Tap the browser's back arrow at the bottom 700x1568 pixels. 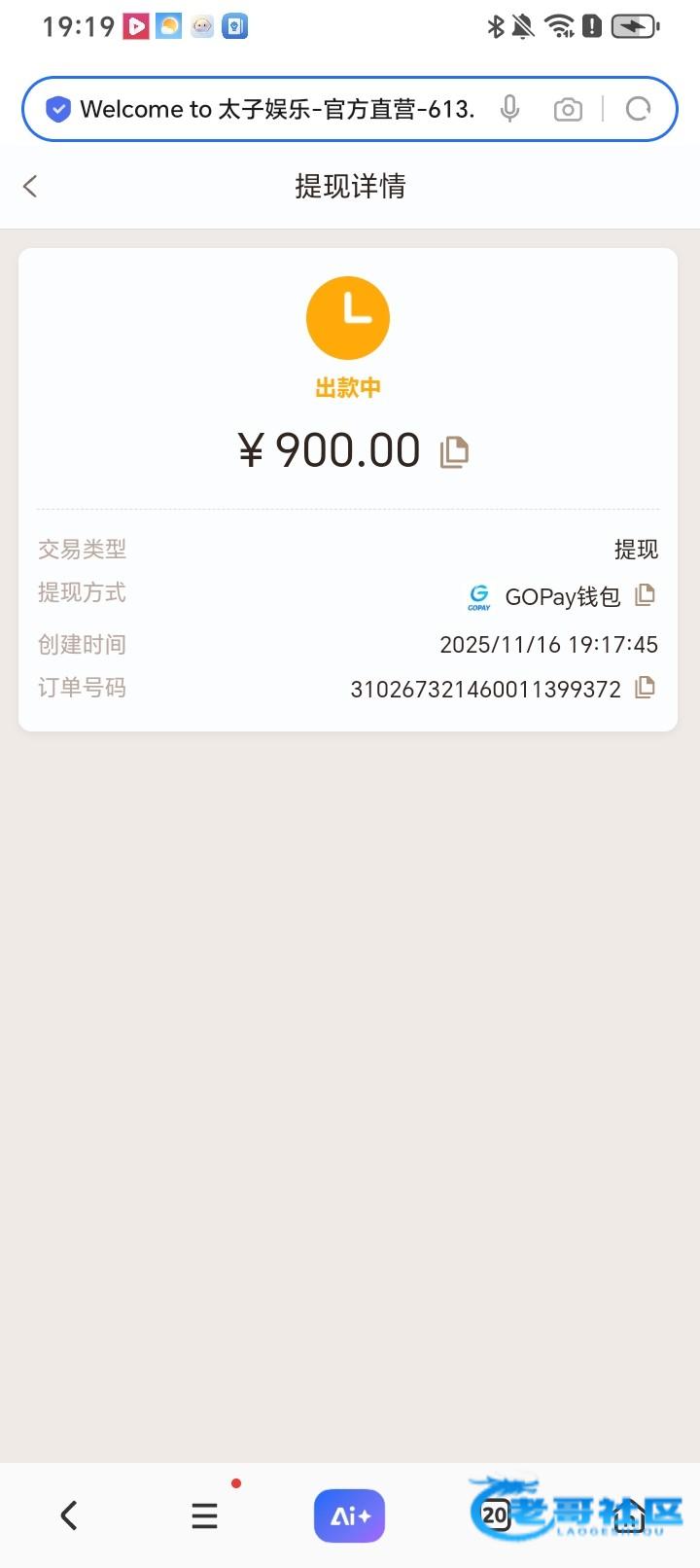[x=69, y=1515]
